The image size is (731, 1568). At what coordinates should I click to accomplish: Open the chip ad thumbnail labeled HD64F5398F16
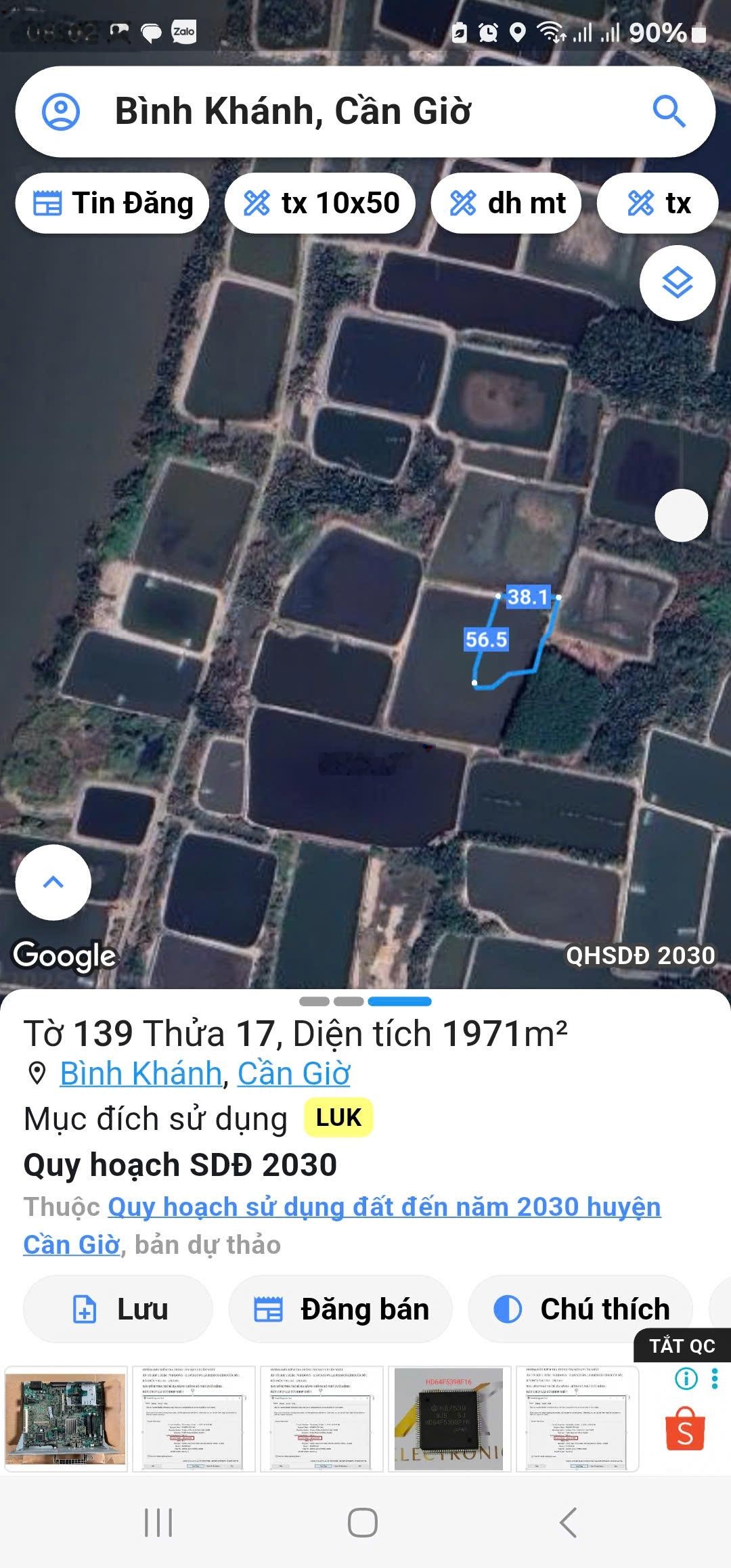(x=449, y=1419)
